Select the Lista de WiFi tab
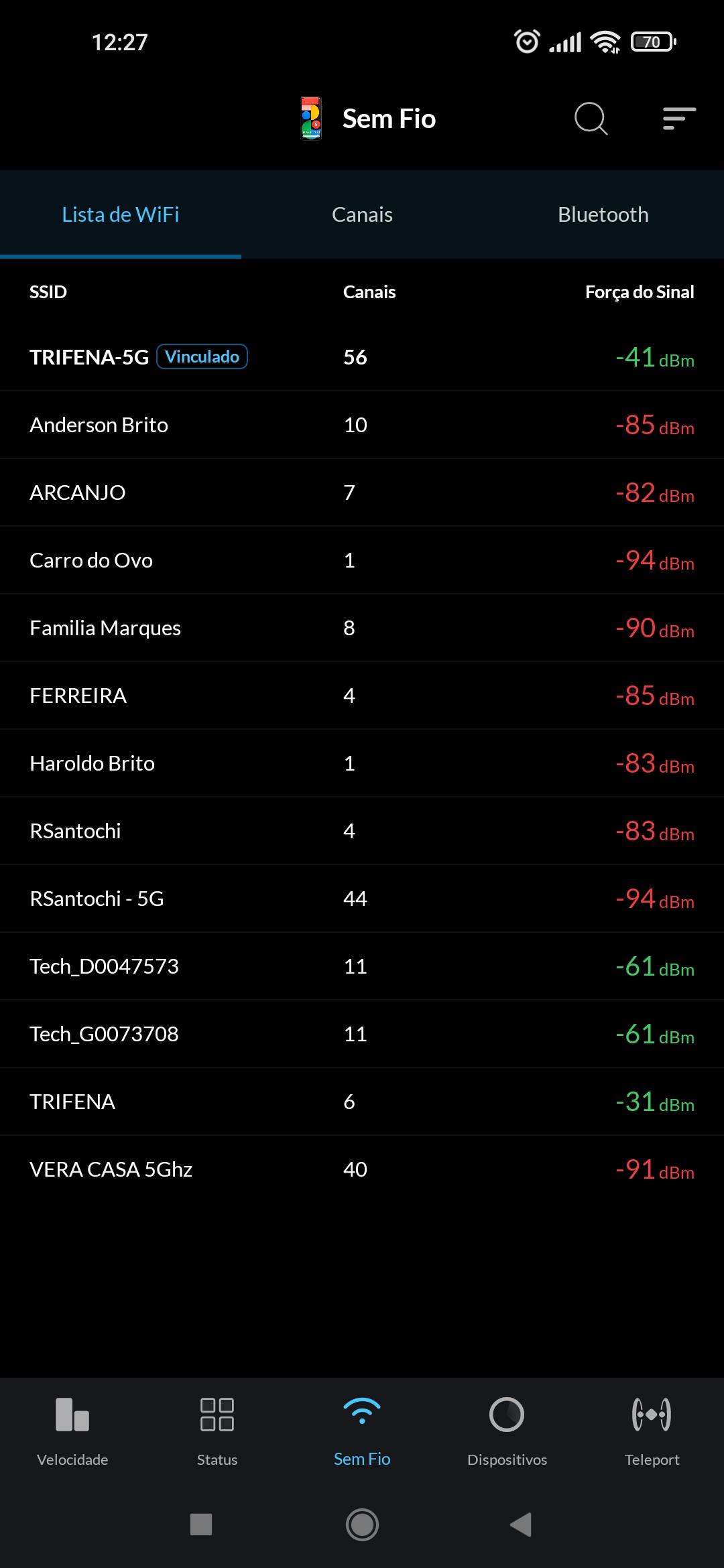Image resolution: width=724 pixels, height=1568 pixels. click(x=121, y=215)
